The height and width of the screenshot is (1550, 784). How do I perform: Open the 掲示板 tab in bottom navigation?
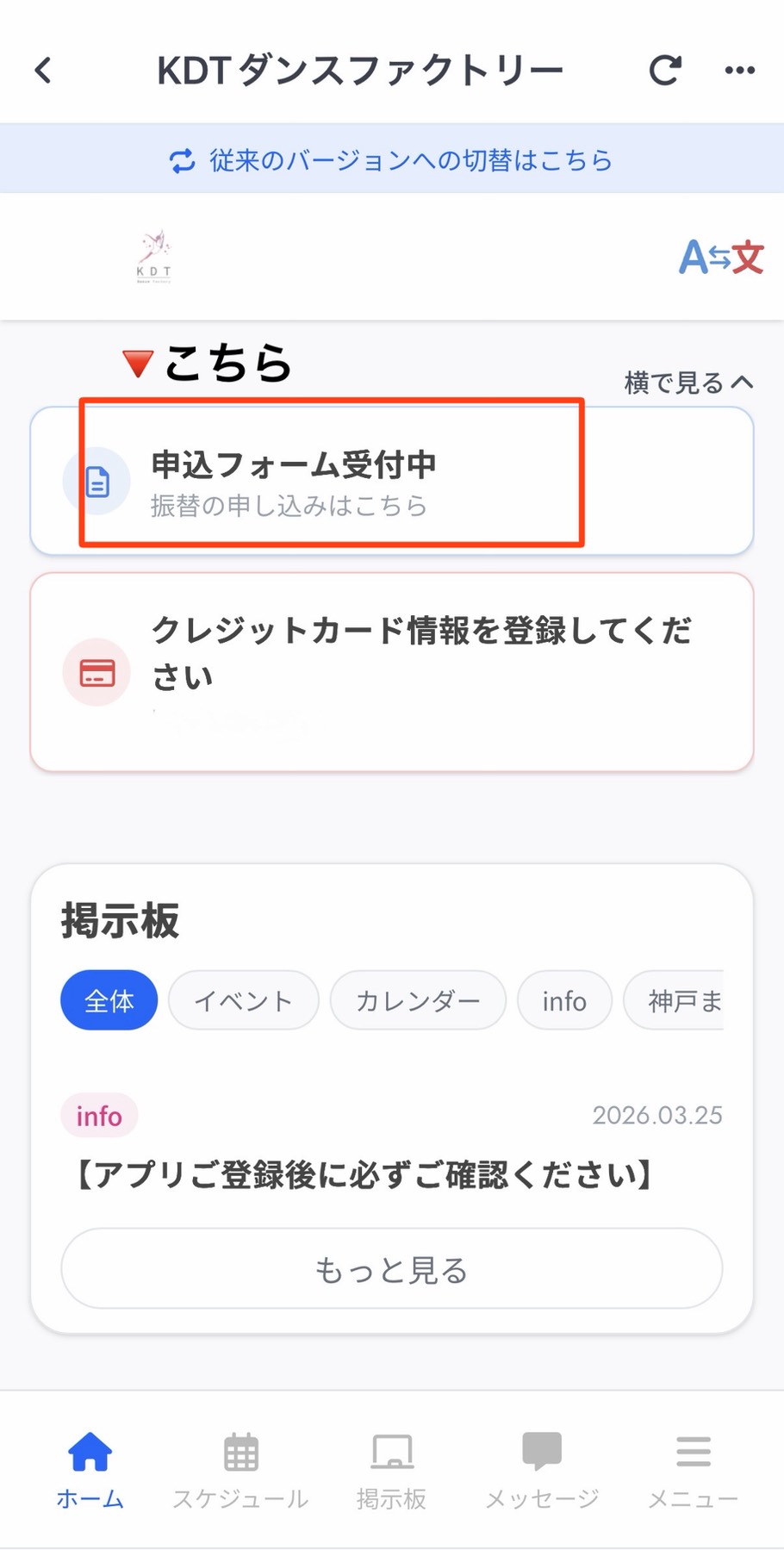392,1470
